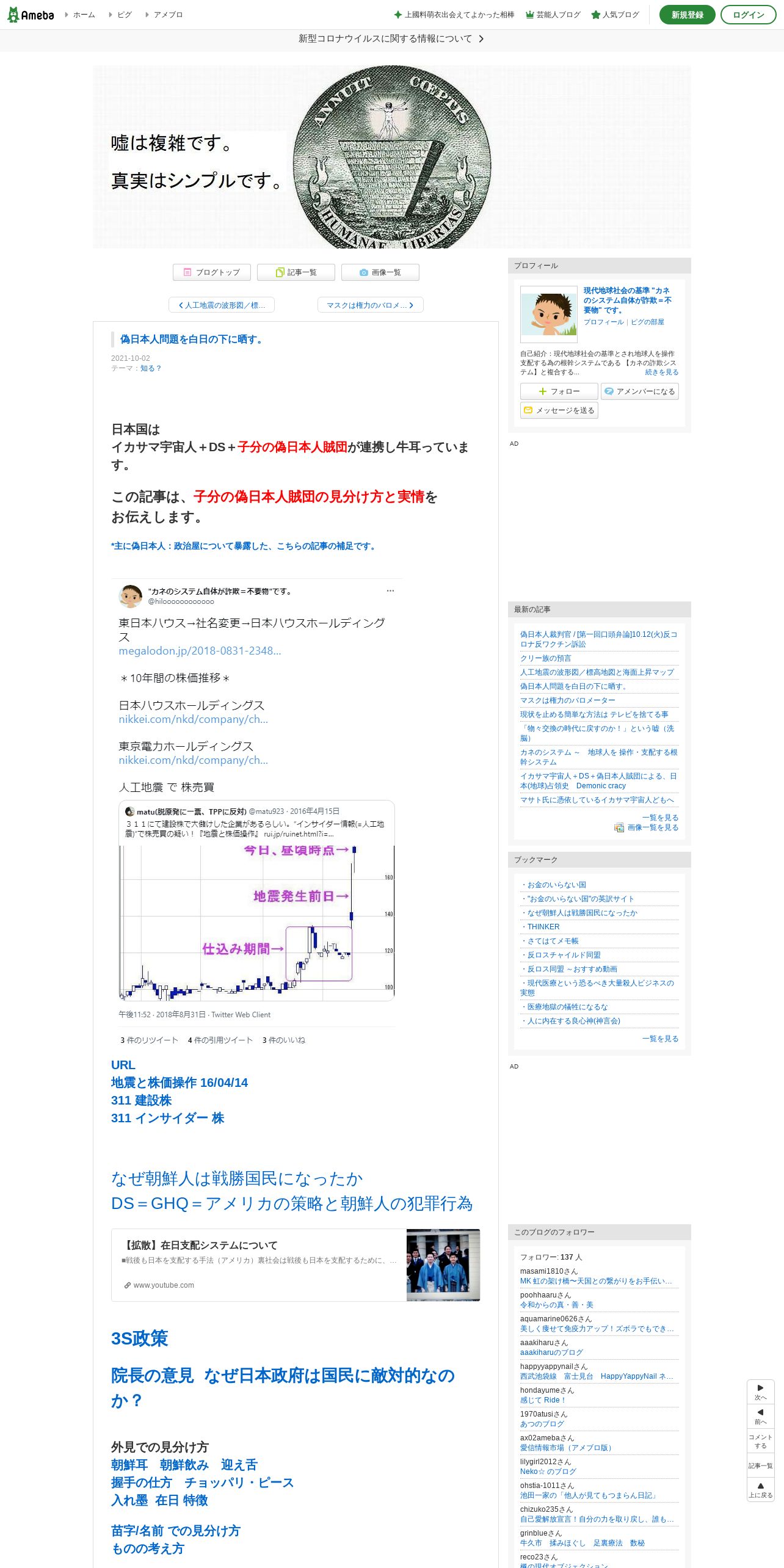Jump to comments via コメントする
Viewport: 784px width, 1568px height.
click(761, 1441)
